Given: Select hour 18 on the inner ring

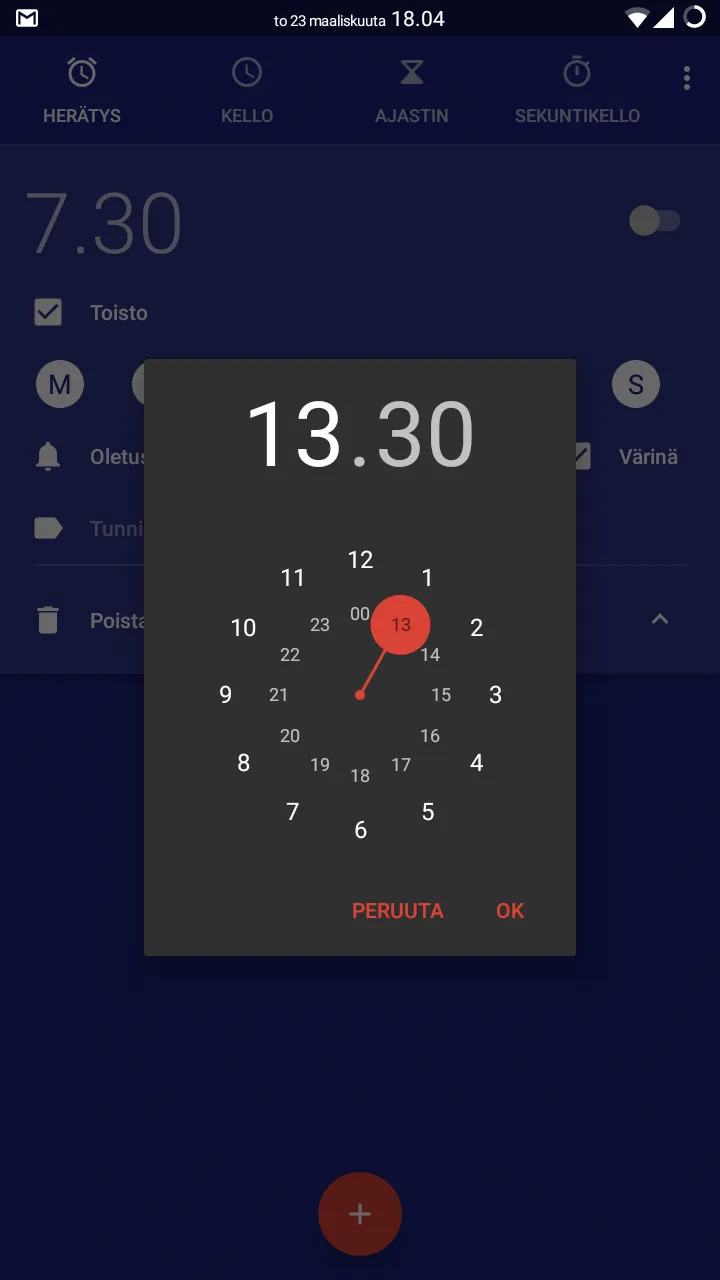Looking at the screenshot, I should [x=360, y=775].
